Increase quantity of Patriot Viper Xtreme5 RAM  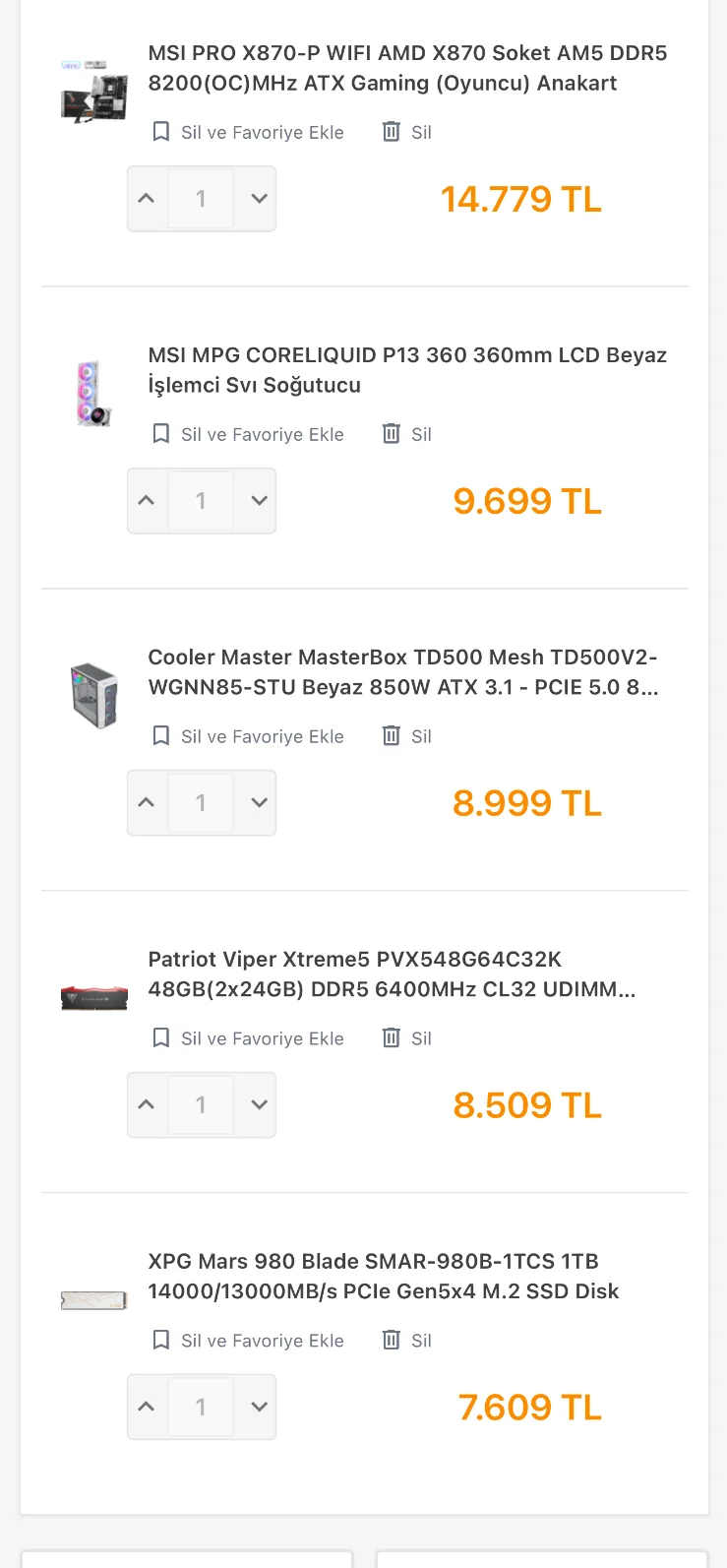[147, 1105]
